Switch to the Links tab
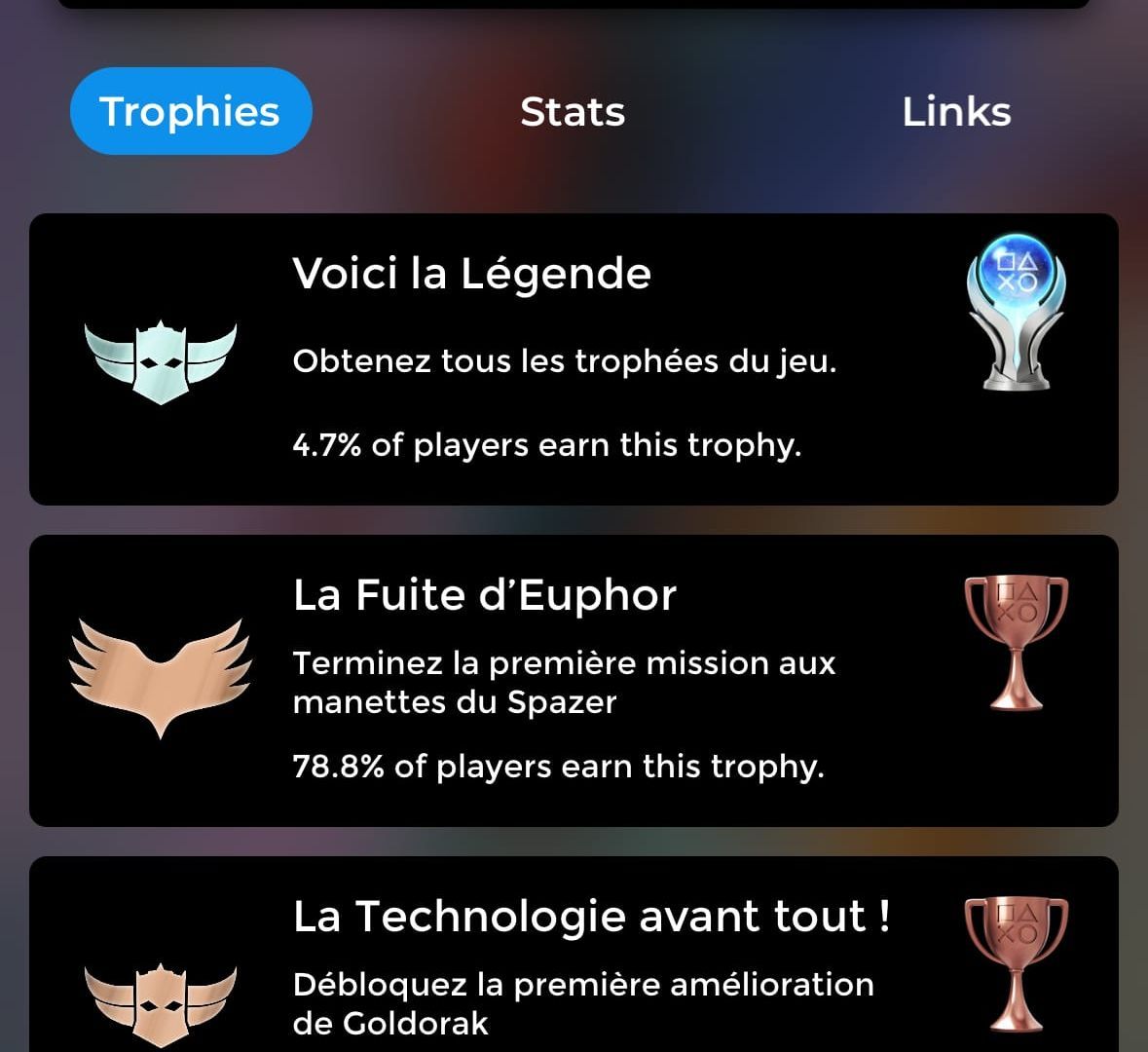1148x1052 pixels. point(956,111)
